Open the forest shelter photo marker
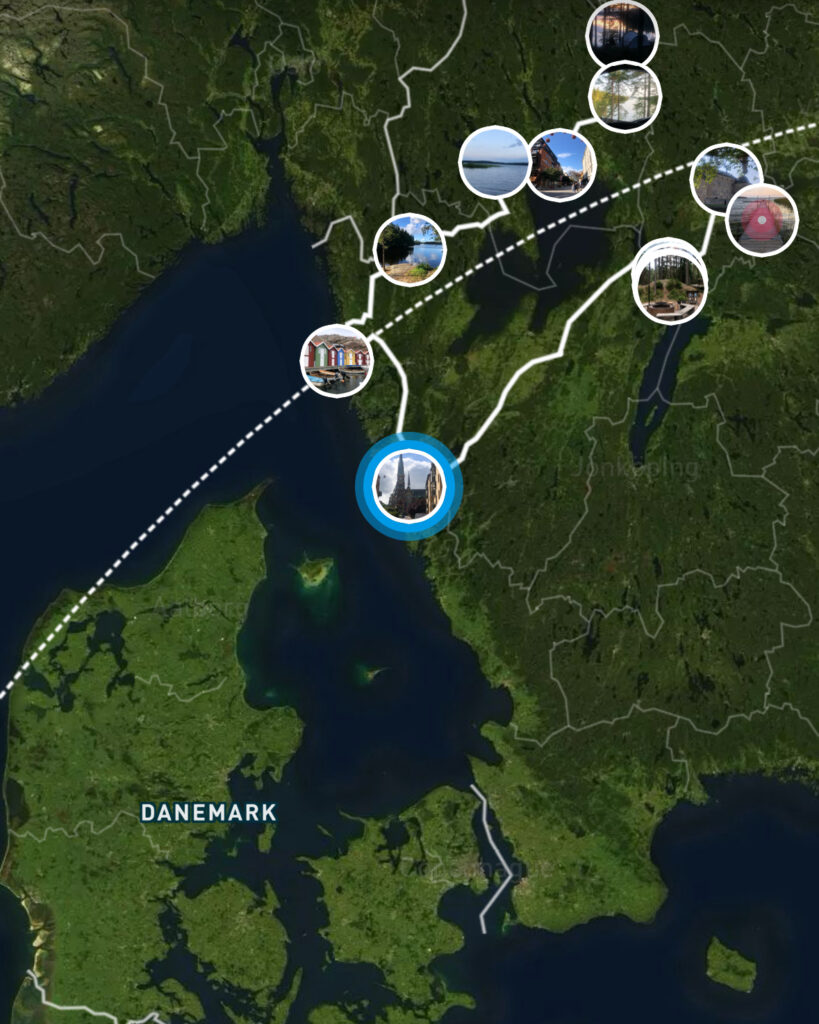This screenshot has width=819, height=1024. pyautogui.click(x=671, y=284)
